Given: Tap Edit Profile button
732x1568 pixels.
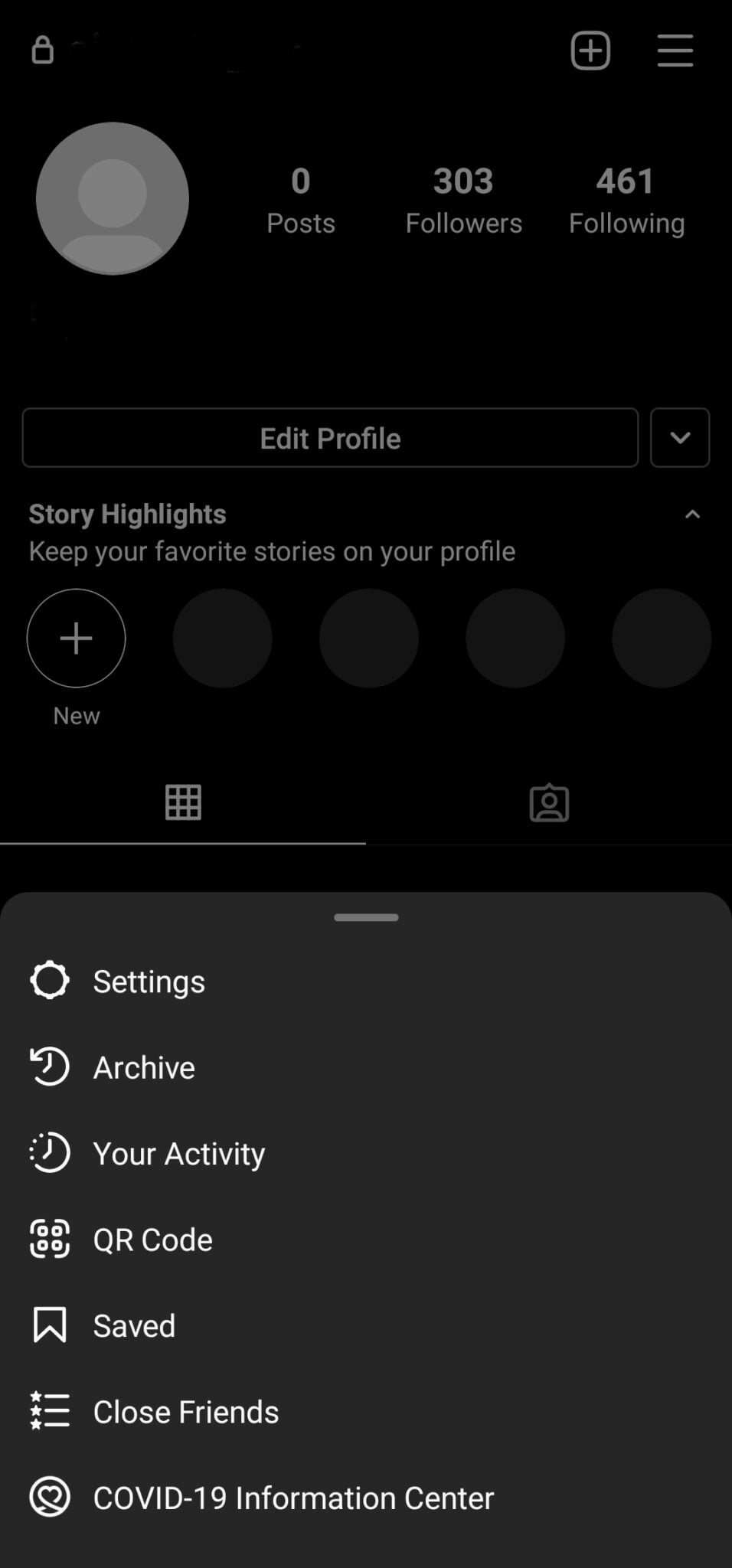Looking at the screenshot, I should [x=330, y=438].
